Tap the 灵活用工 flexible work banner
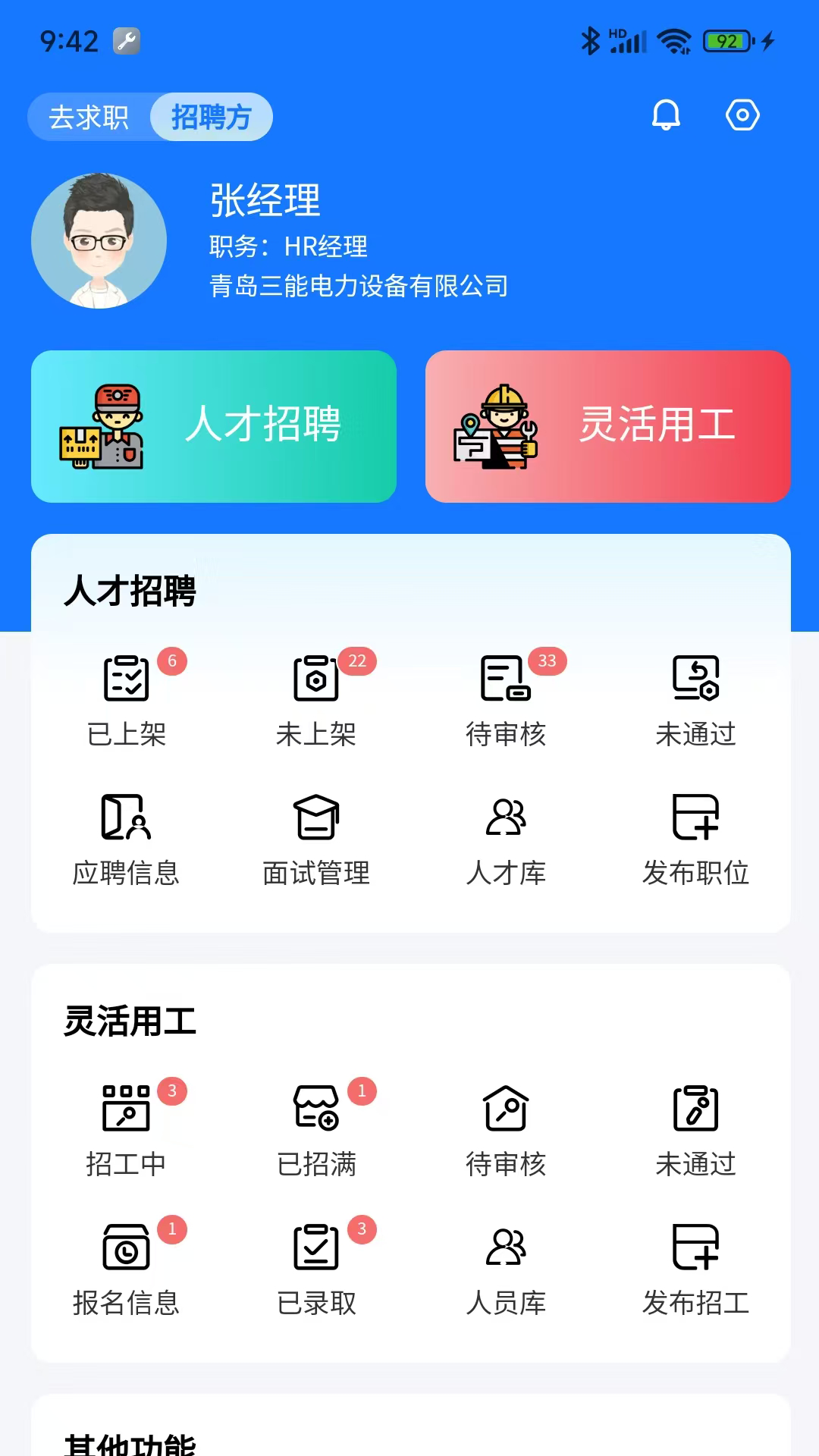 point(607,426)
